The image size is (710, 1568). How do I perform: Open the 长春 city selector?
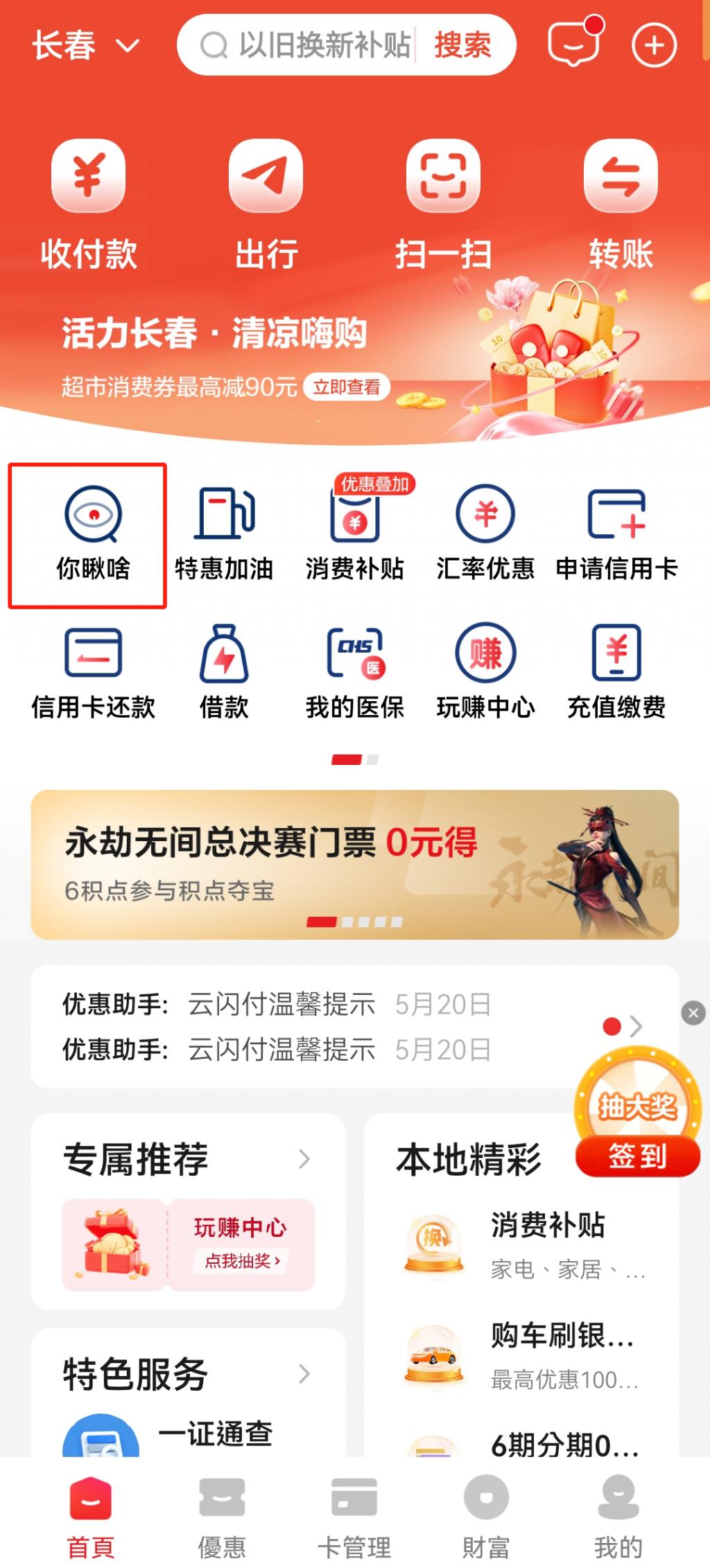click(85, 46)
